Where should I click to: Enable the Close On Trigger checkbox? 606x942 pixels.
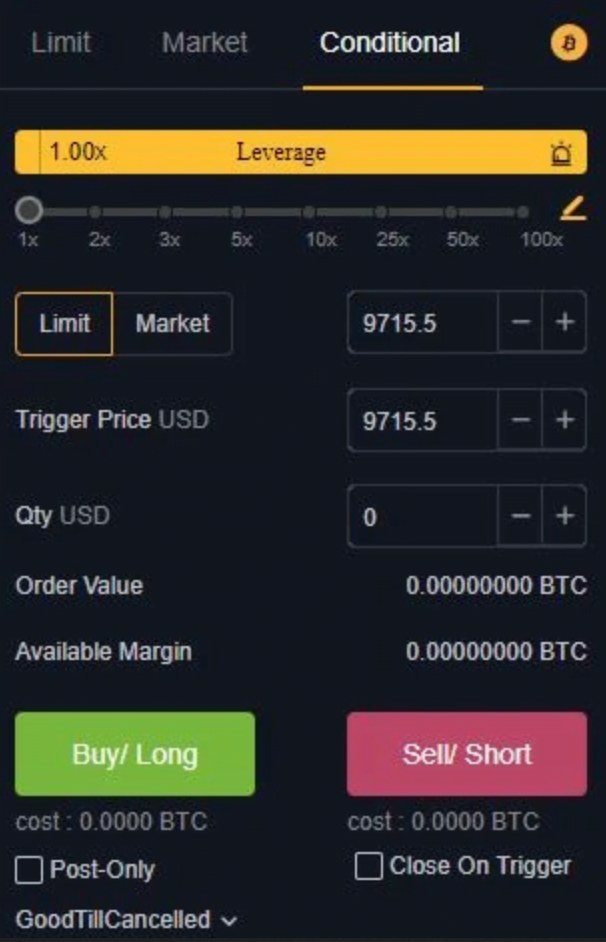[x=368, y=866]
